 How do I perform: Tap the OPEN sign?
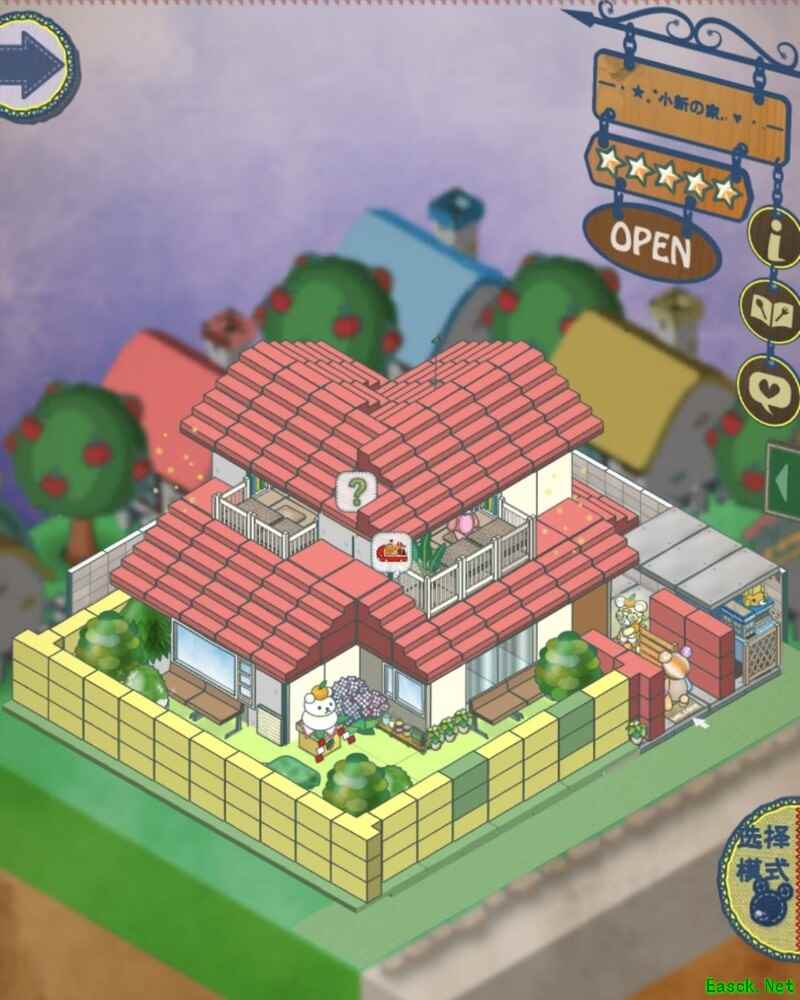(651, 243)
